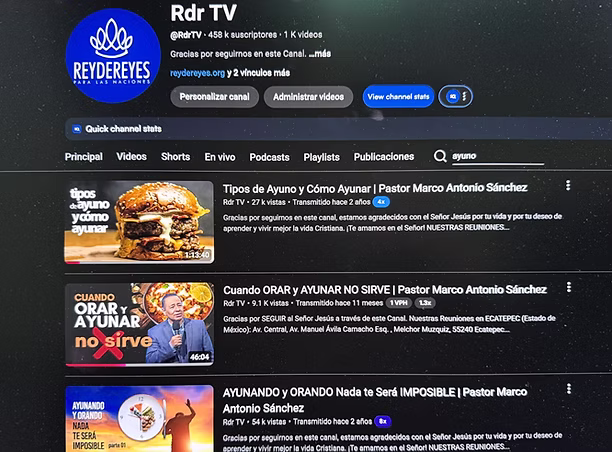Switch to the Podcasts tab
This screenshot has width=612, height=452.
click(269, 157)
